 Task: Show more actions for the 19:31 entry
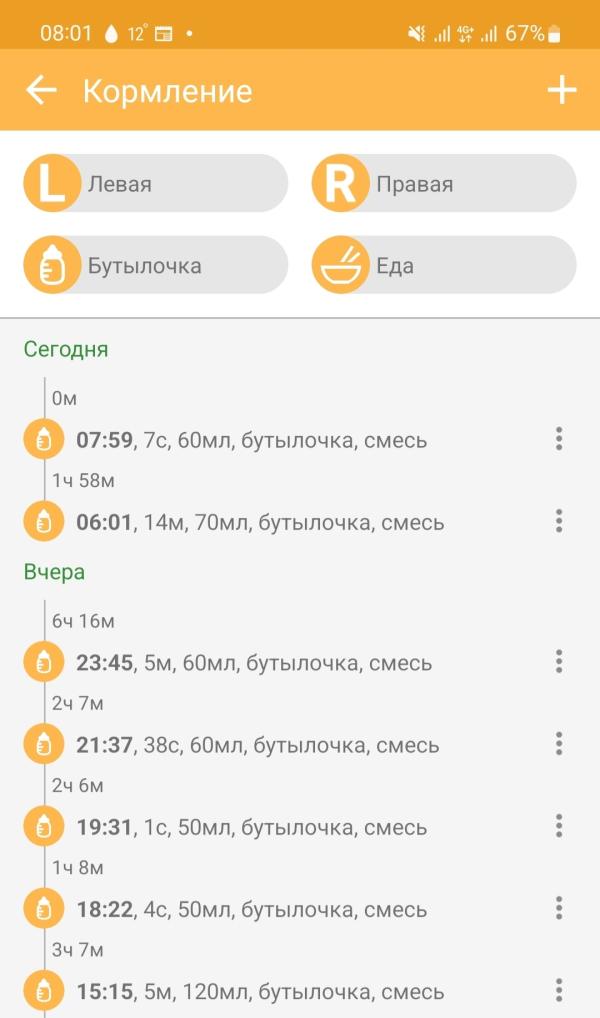pyautogui.click(x=559, y=825)
